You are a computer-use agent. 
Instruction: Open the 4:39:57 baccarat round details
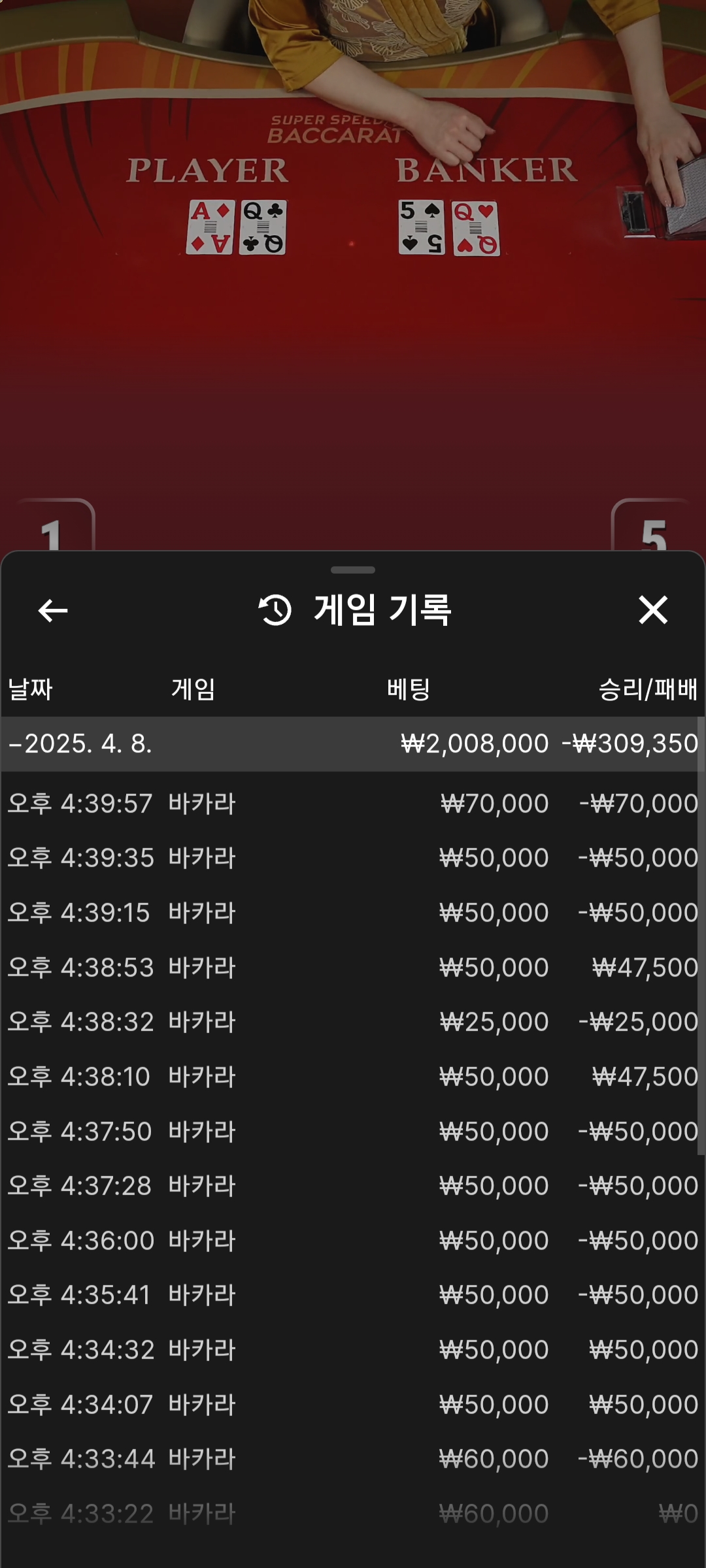tap(353, 804)
